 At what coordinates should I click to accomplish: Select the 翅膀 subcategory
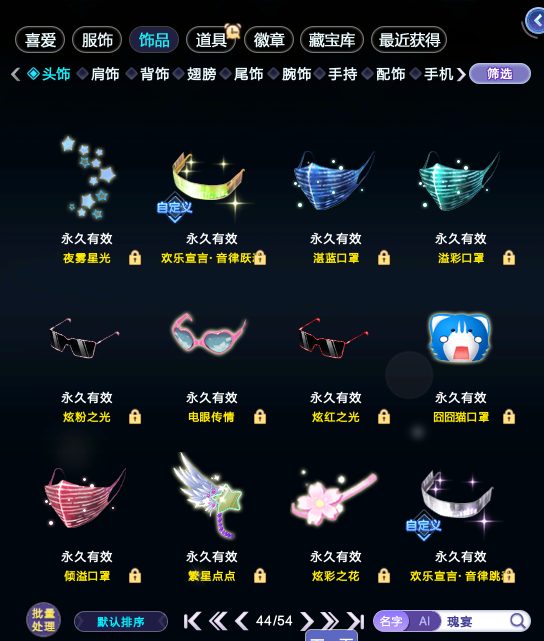[x=201, y=74]
